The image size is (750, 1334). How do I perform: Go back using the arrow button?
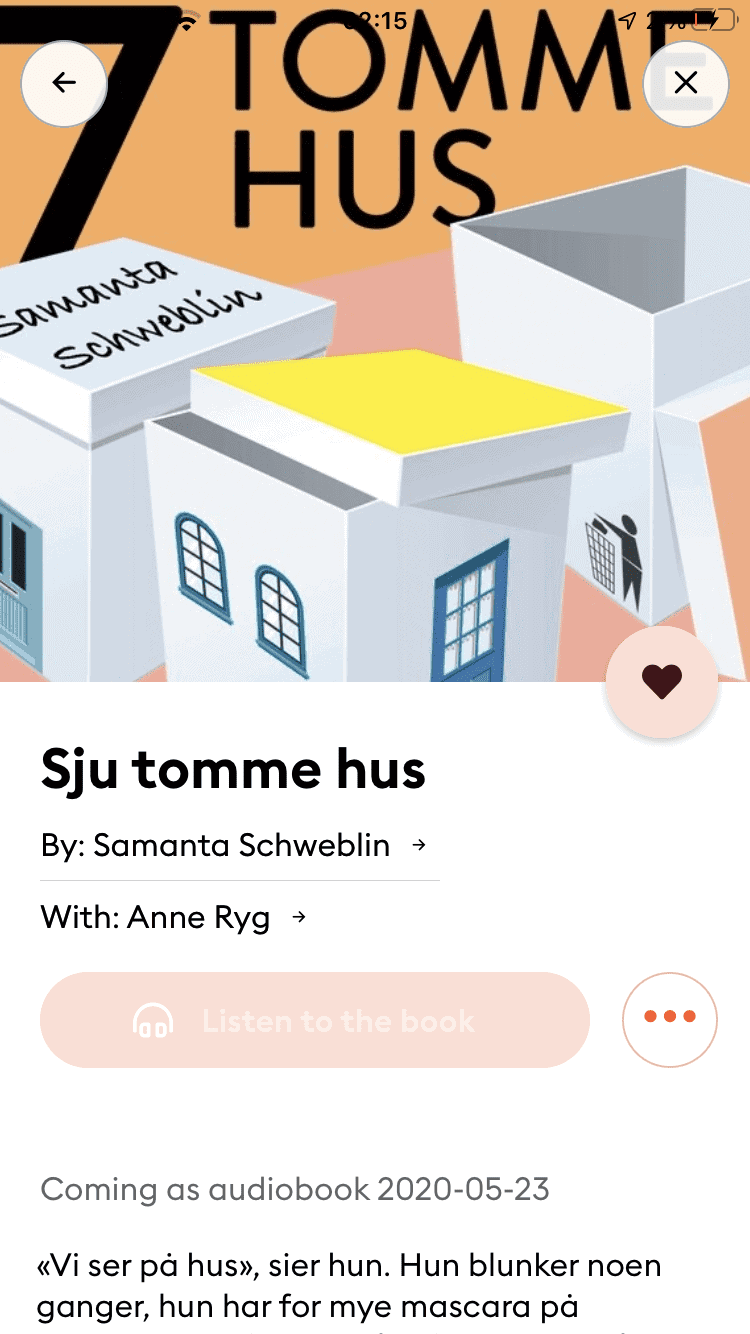point(64,83)
